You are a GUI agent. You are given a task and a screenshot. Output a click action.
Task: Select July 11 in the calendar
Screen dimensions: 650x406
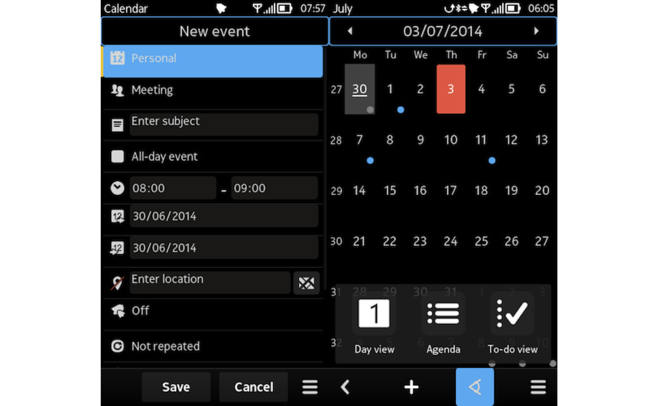481,141
